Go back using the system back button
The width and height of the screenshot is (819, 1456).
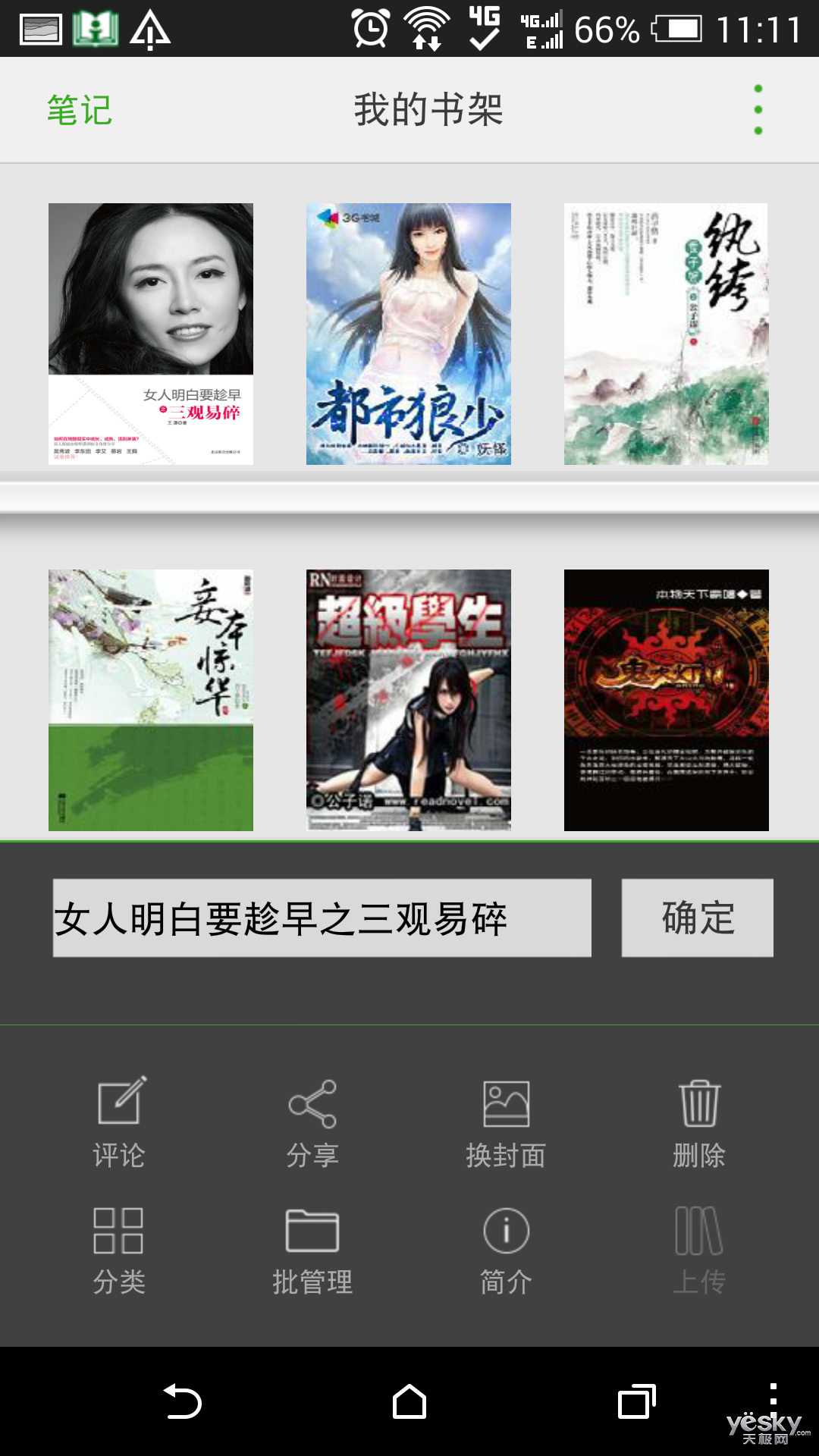(x=182, y=1401)
